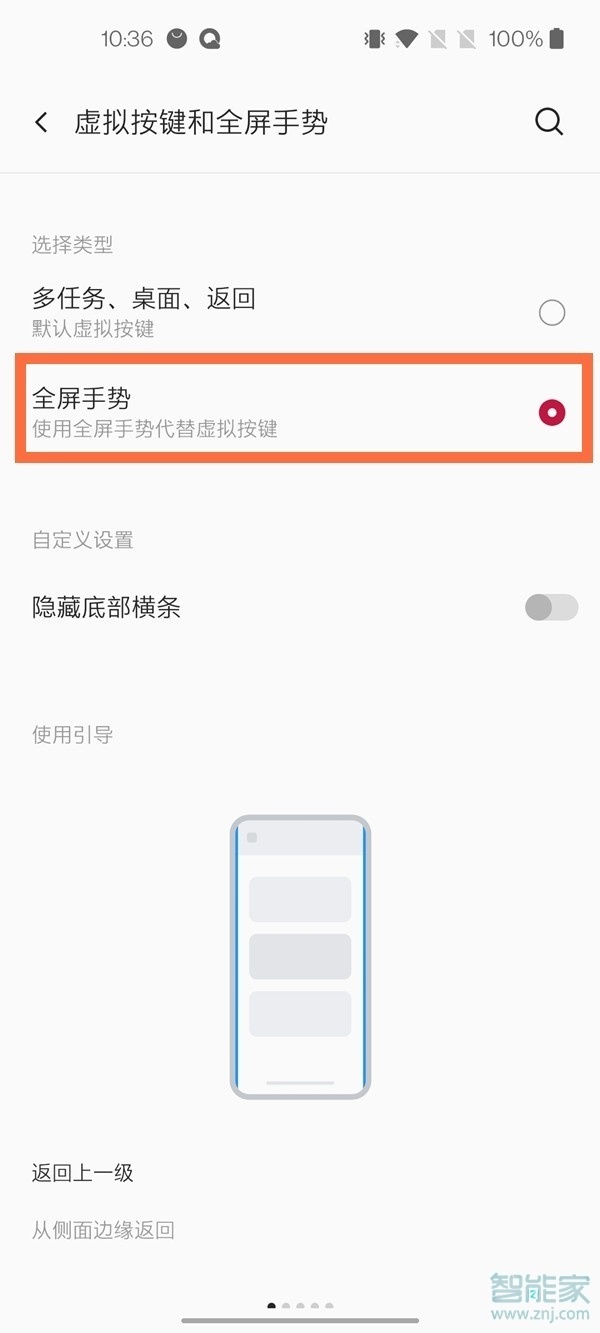
Task: Select 全屏手势 option
Action: pyautogui.click(x=551, y=412)
